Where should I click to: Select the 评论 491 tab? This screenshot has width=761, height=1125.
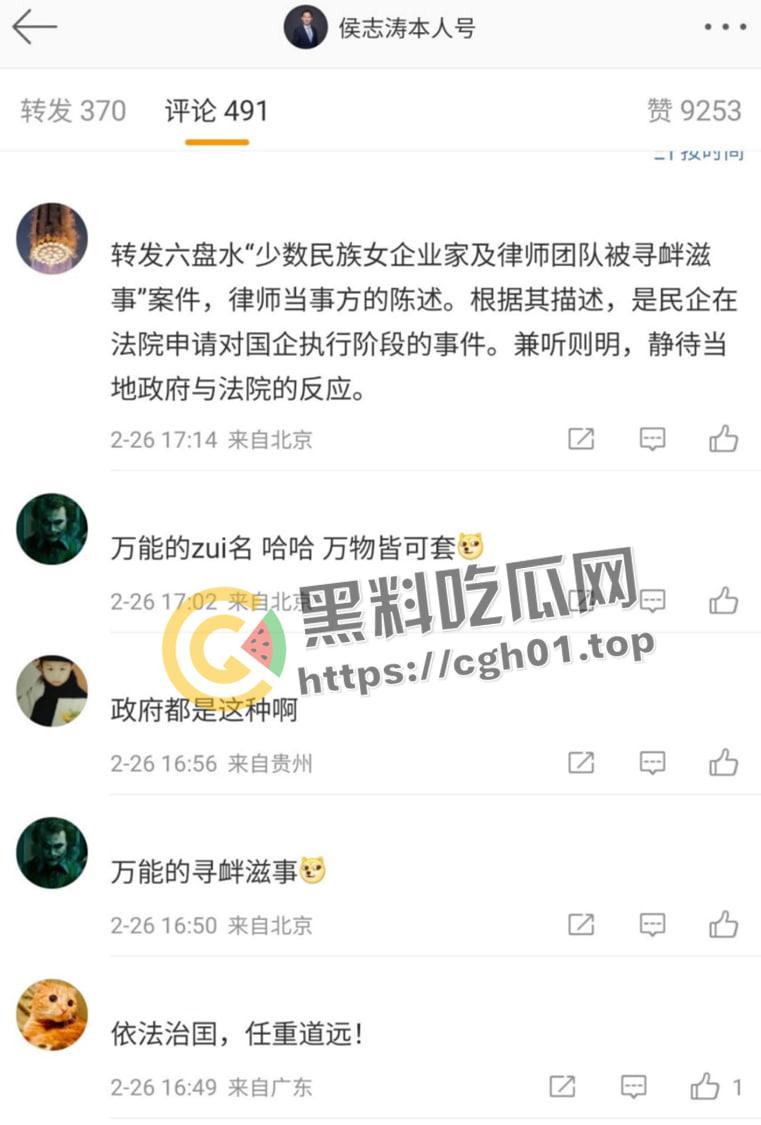[216, 110]
